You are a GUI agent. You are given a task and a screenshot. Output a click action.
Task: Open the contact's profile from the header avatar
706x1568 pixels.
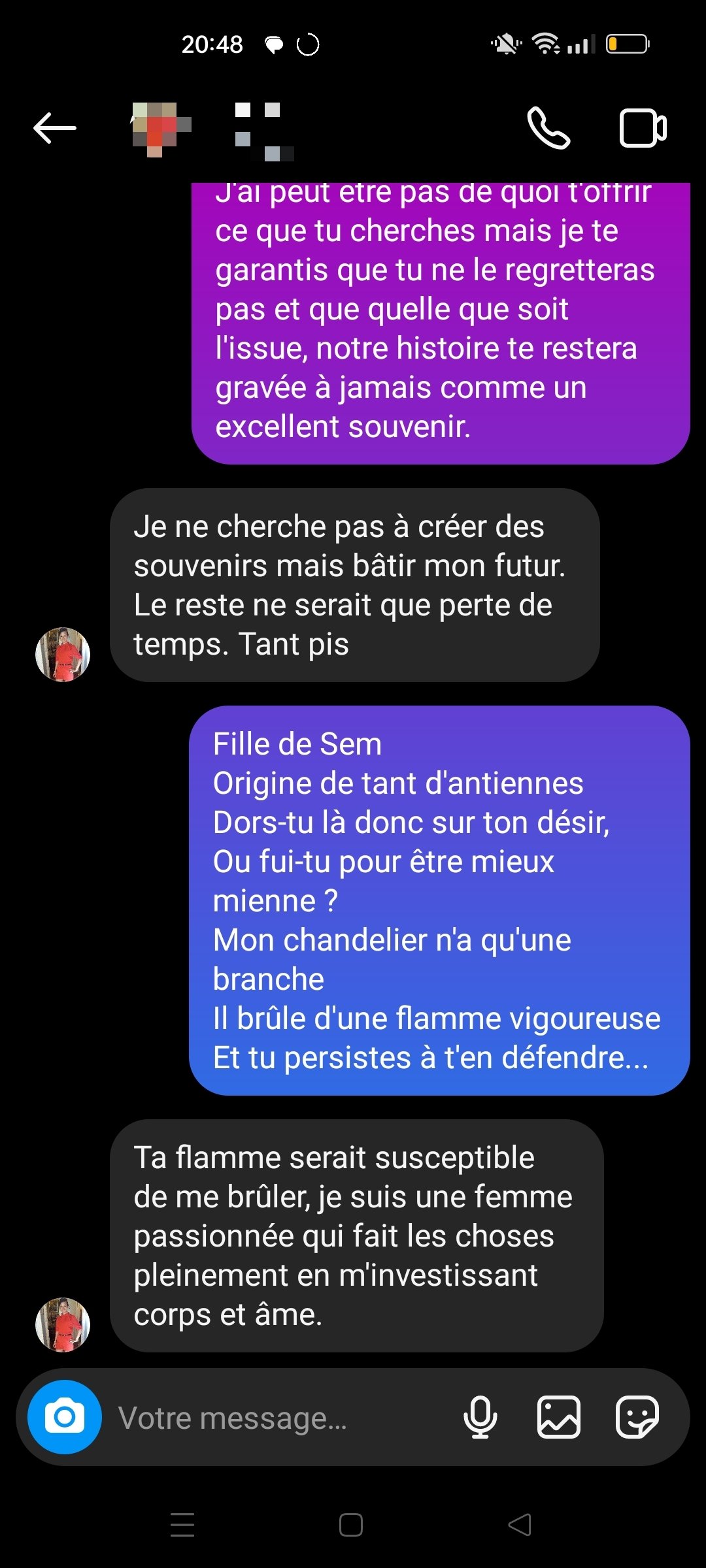point(161,129)
